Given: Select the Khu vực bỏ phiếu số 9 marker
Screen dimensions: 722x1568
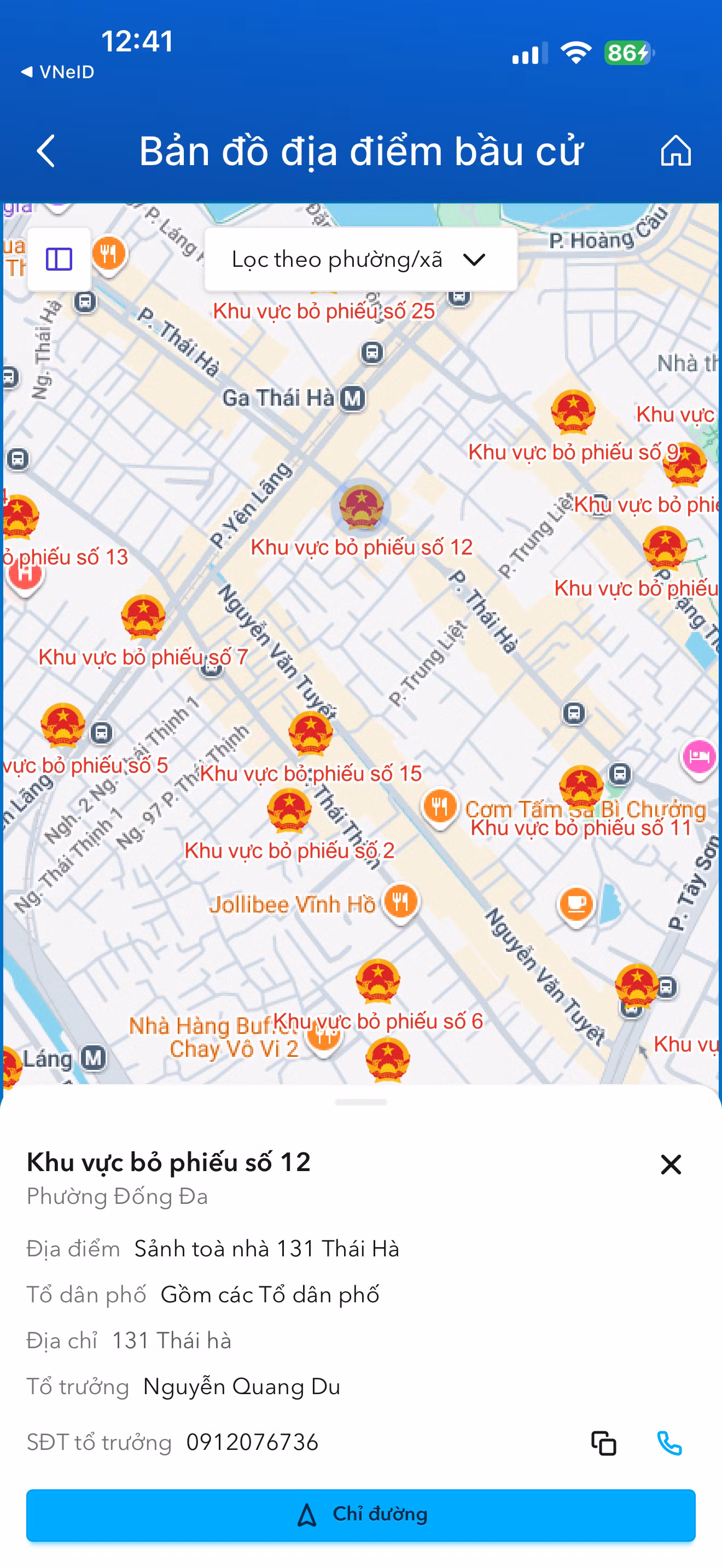Looking at the screenshot, I should (572, 412).
